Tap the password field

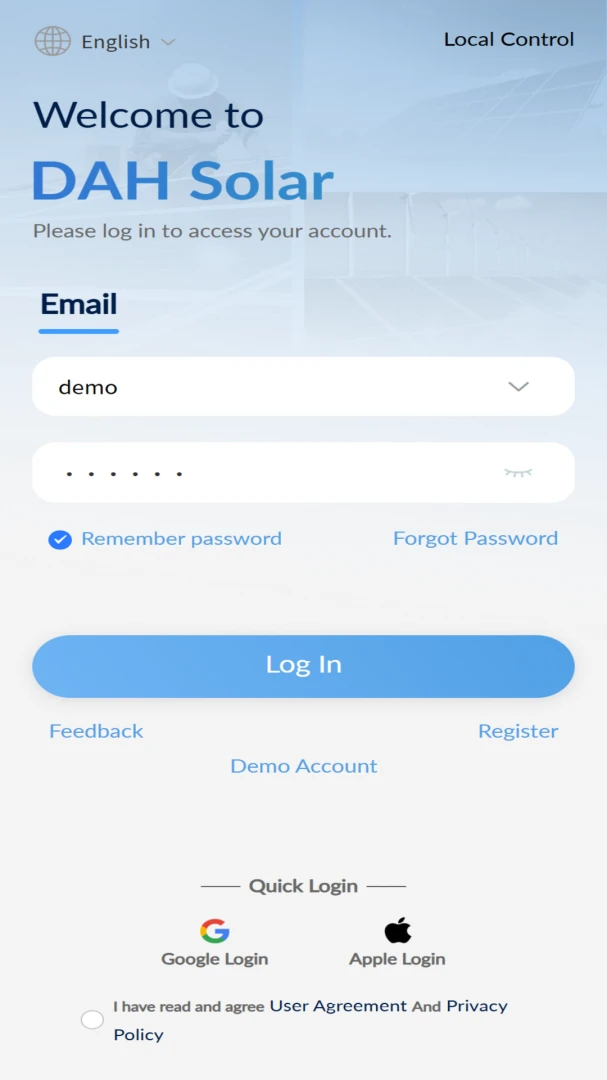click(x=303, y=472)
